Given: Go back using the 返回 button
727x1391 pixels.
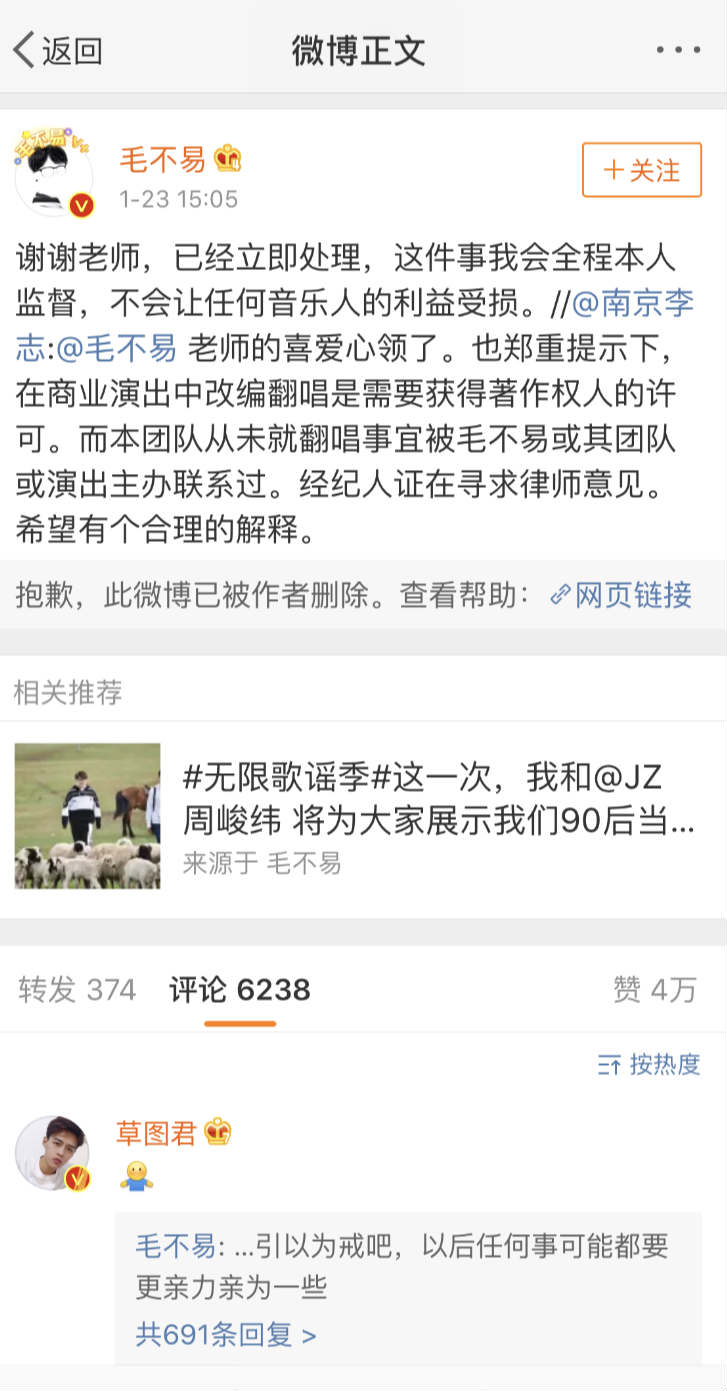Looking at the screenshot, I should (57, 50).
